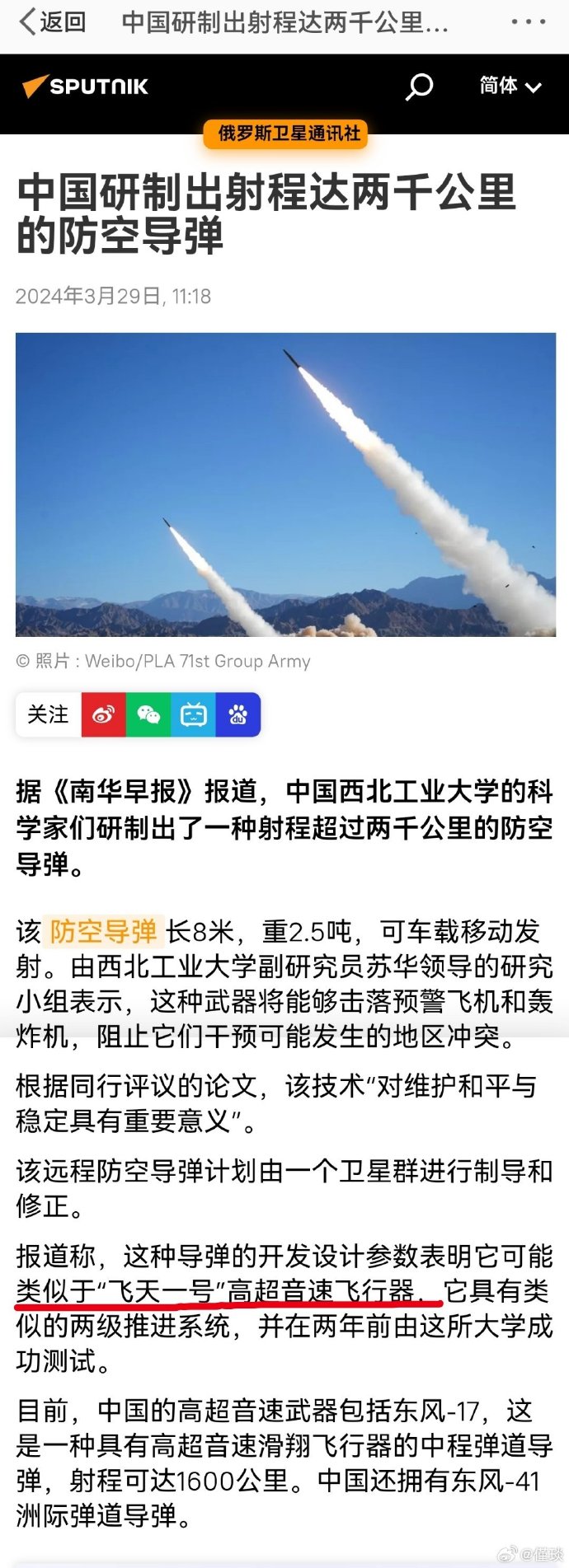
Task: Follow Sputnik on WeChat
Action: click(x=148, y=714)
